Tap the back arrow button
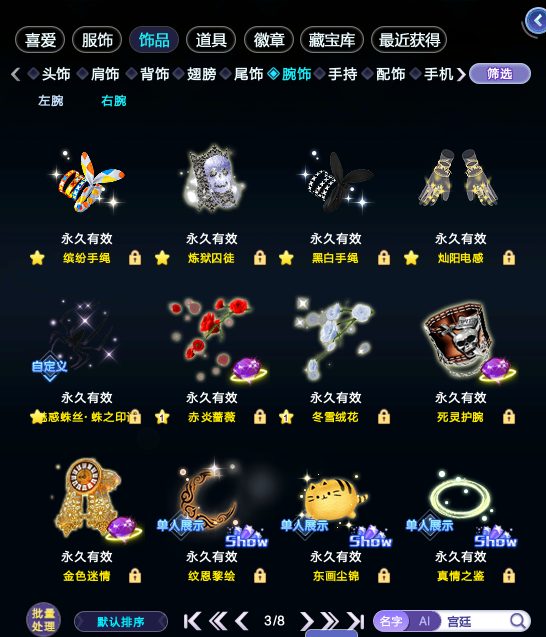 coord(535,21)
